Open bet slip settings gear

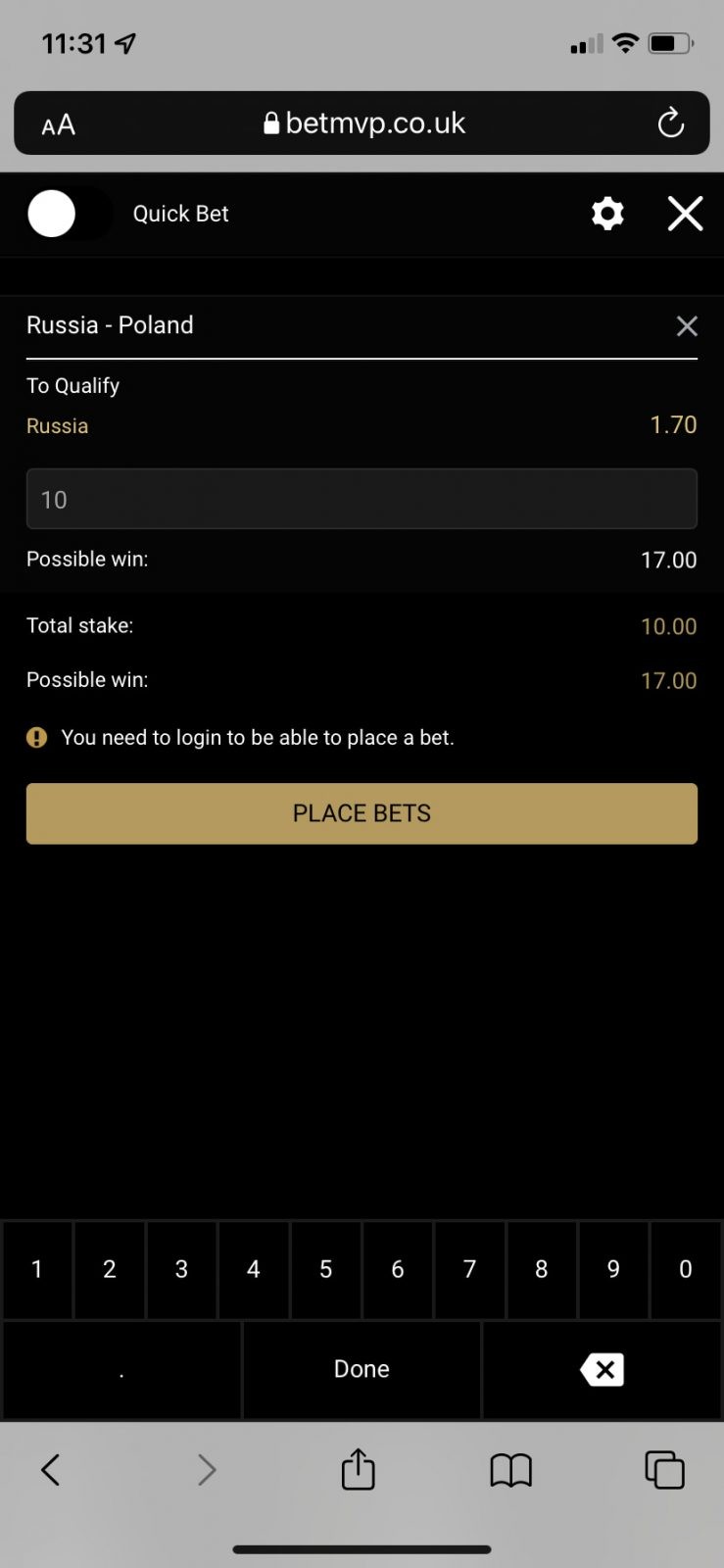[607, 214]
